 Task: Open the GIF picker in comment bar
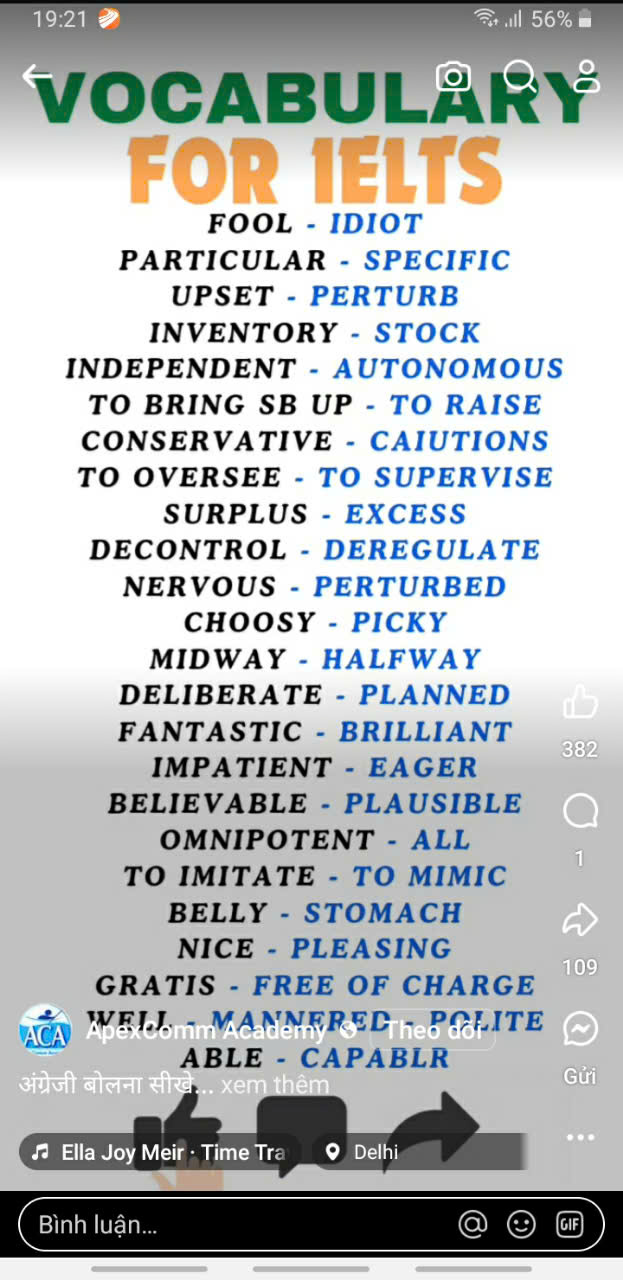tap(570, 1224)
